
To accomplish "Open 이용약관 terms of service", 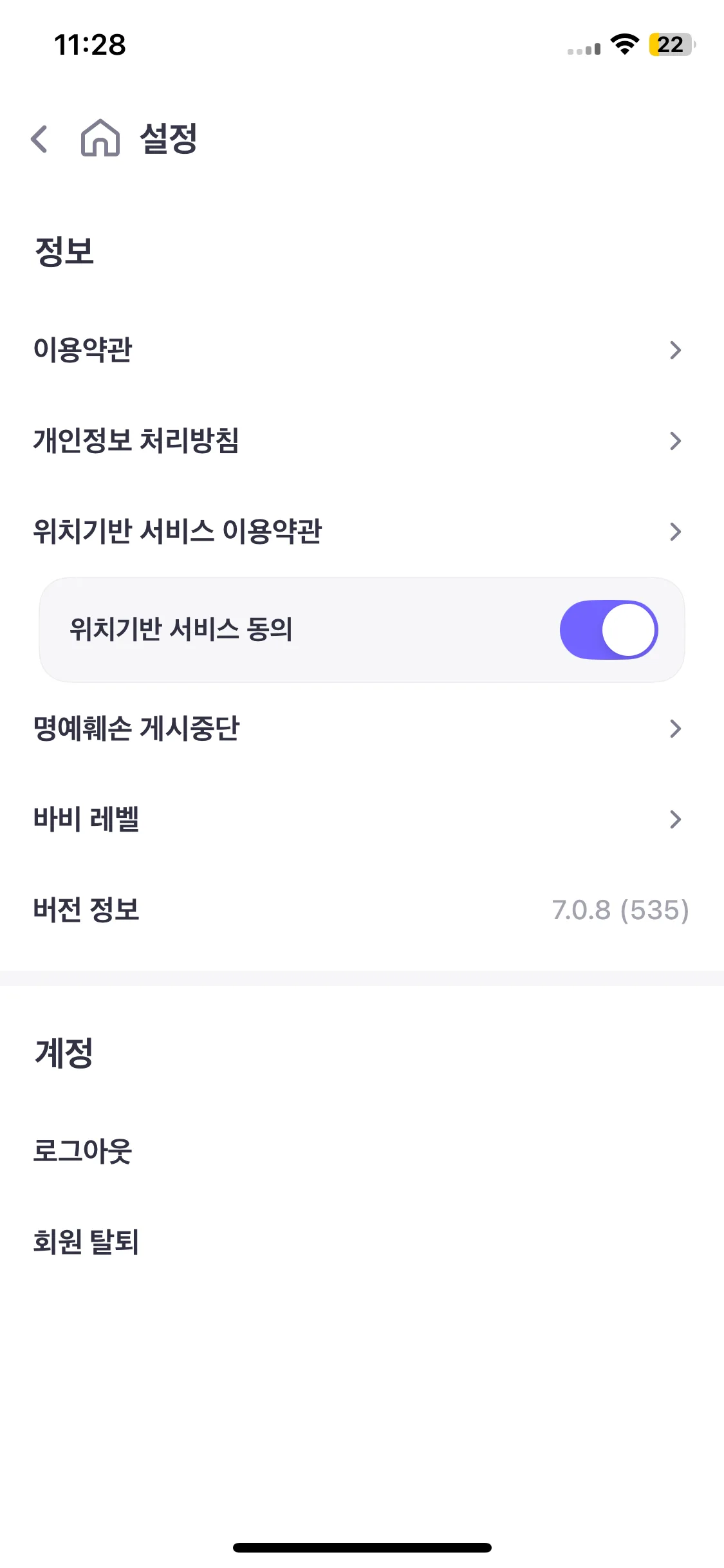I will [x=360, y=350].
